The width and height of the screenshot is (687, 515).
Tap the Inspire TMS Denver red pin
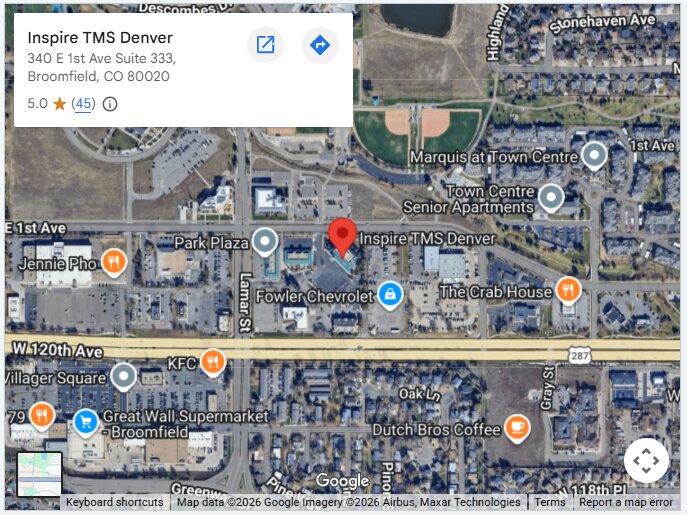pos(343,236)
